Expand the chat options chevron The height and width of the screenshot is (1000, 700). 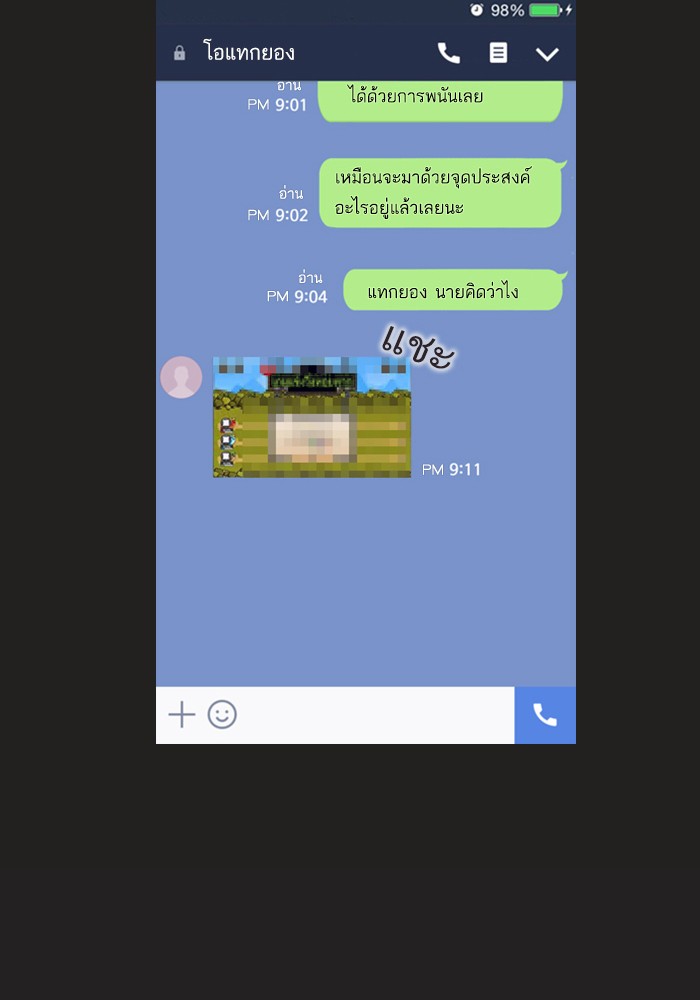(x=547, y=54)
